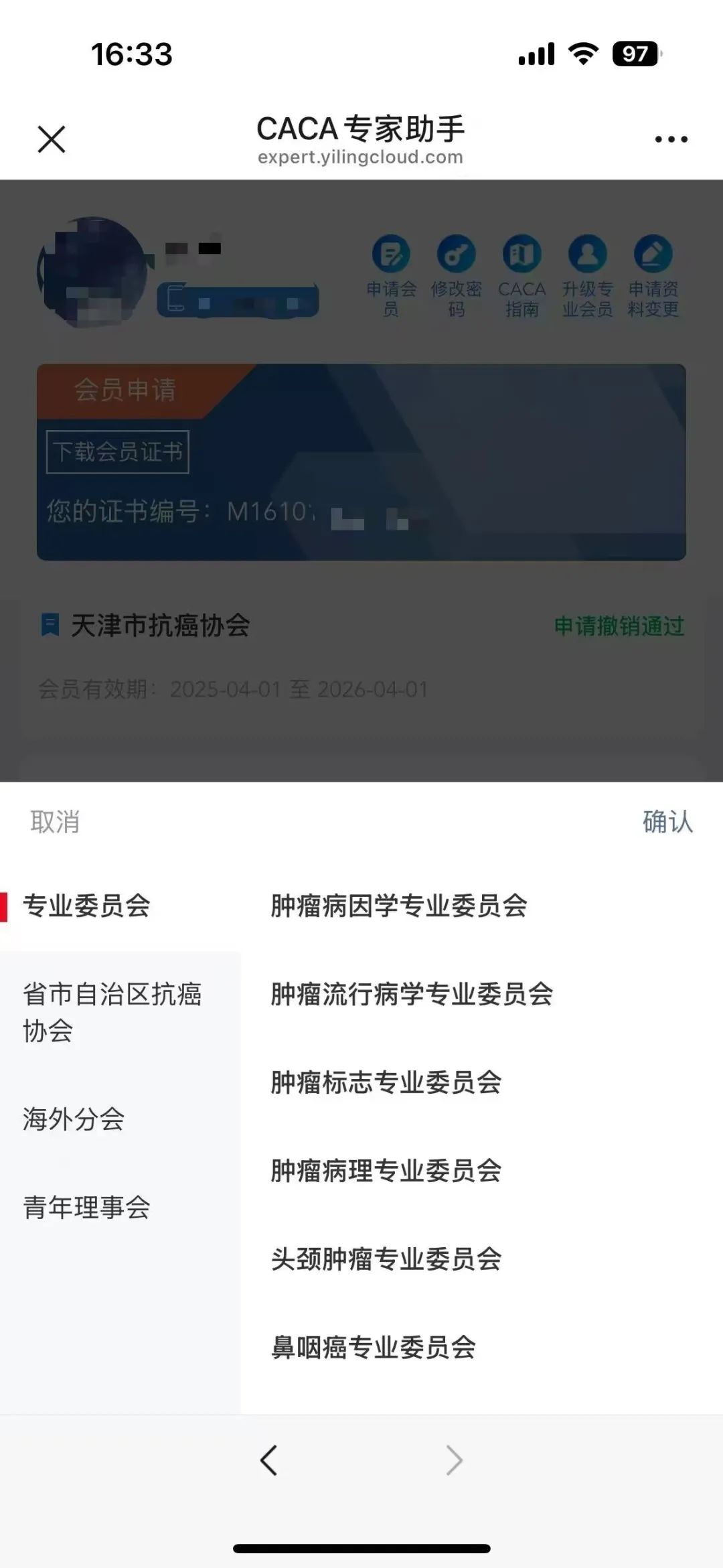Switch to 省市自治区抗癌协会 category
The width and height of the screenshot is (723, 1568).
pos(112,1011)
